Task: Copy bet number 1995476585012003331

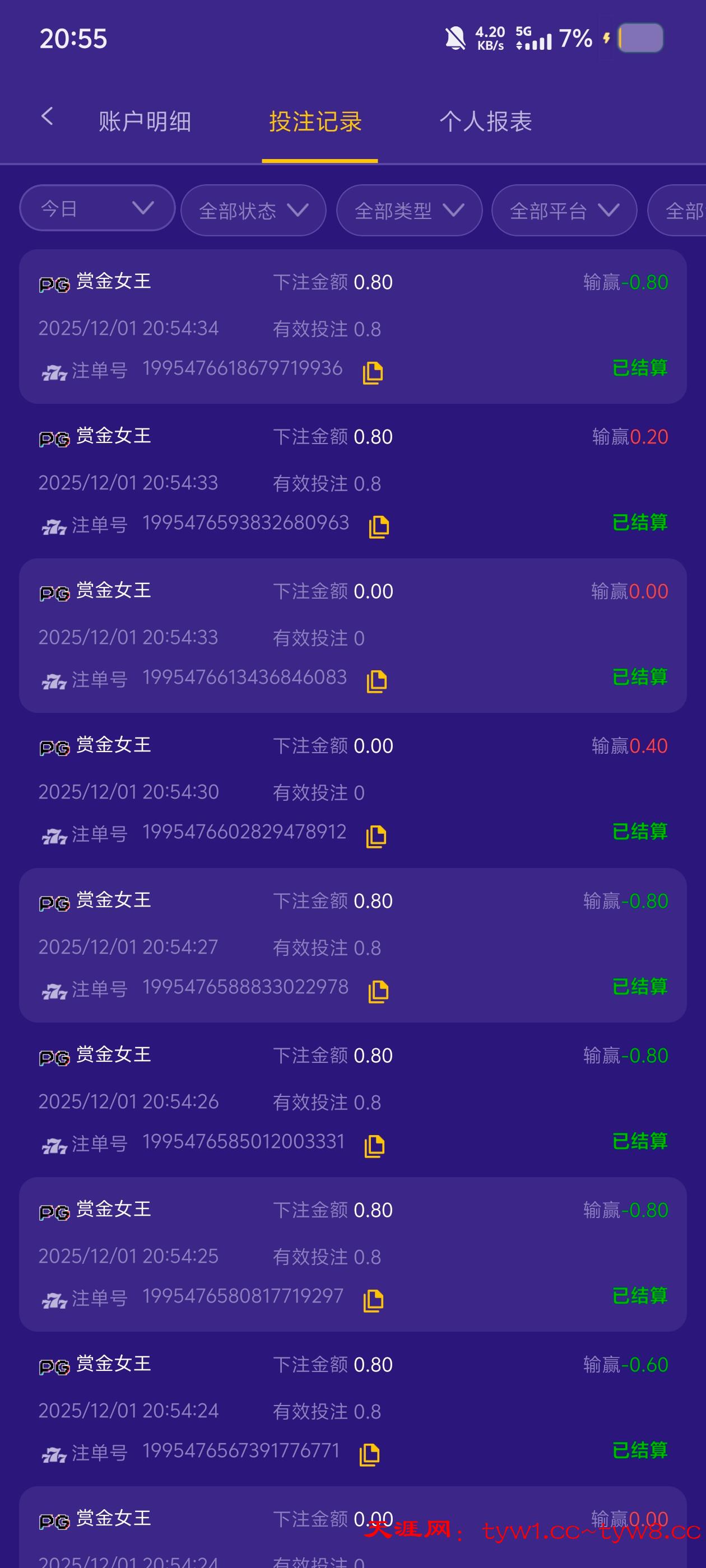Action: (374, 1146)
